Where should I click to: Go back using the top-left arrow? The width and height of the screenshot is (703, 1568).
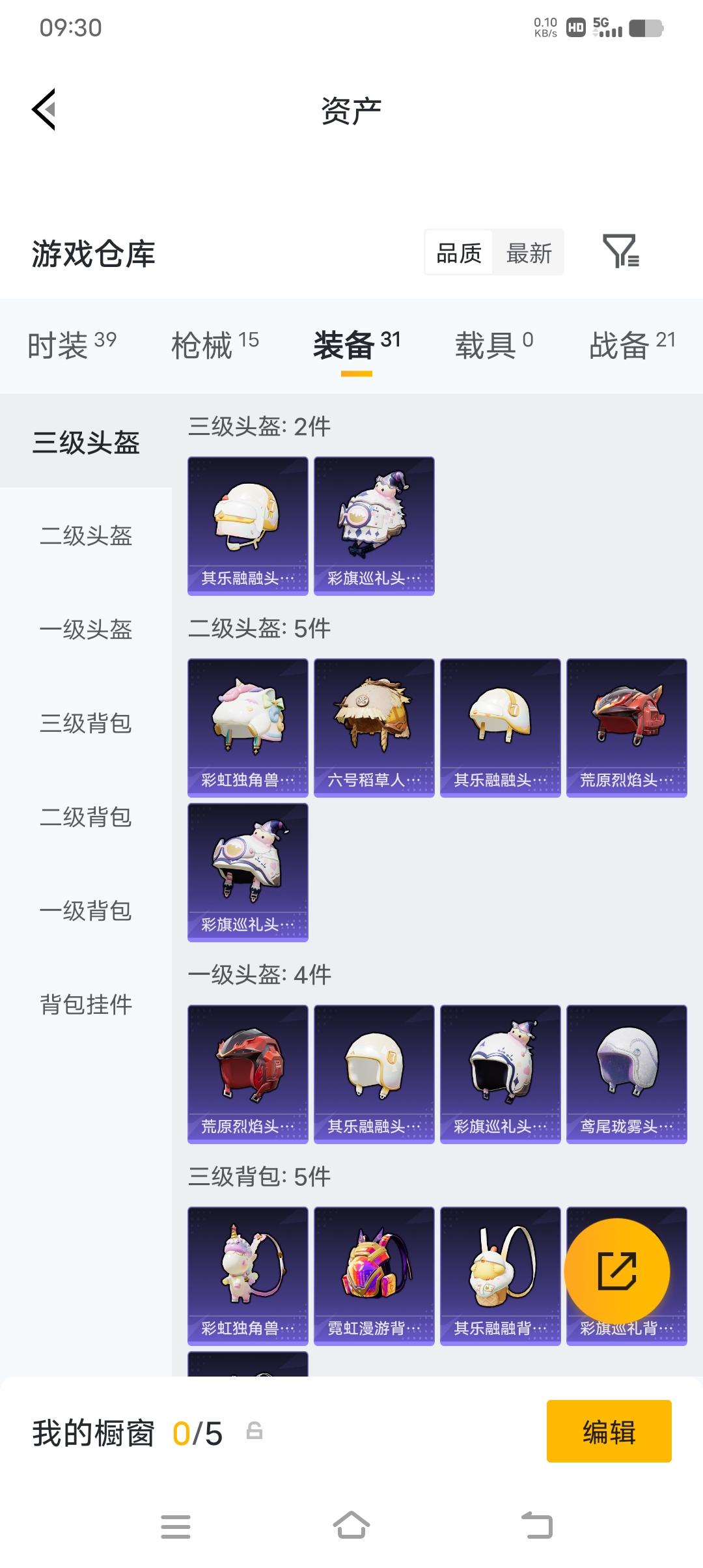44,109
